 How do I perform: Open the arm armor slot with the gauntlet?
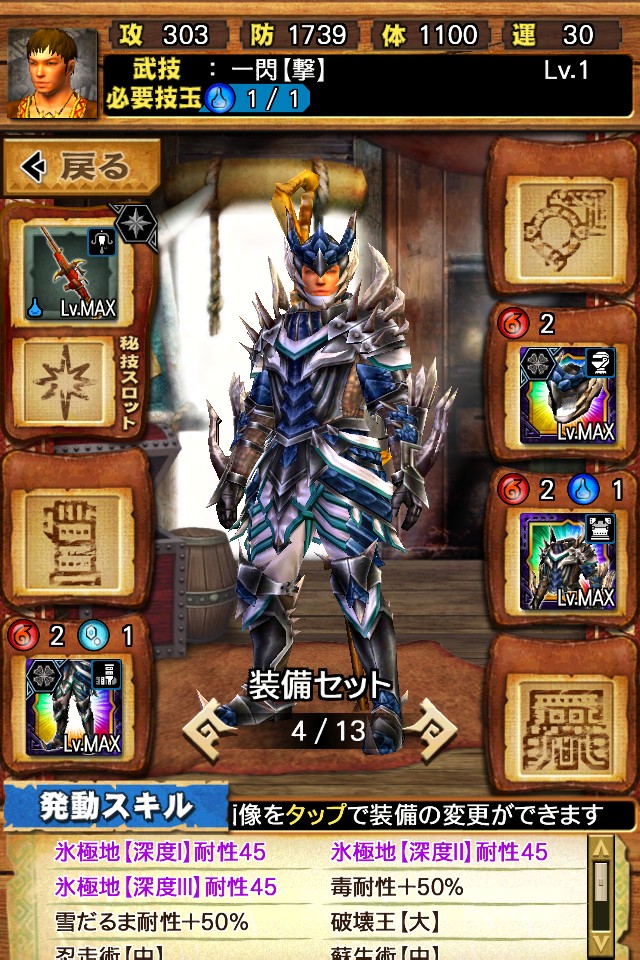566,396
